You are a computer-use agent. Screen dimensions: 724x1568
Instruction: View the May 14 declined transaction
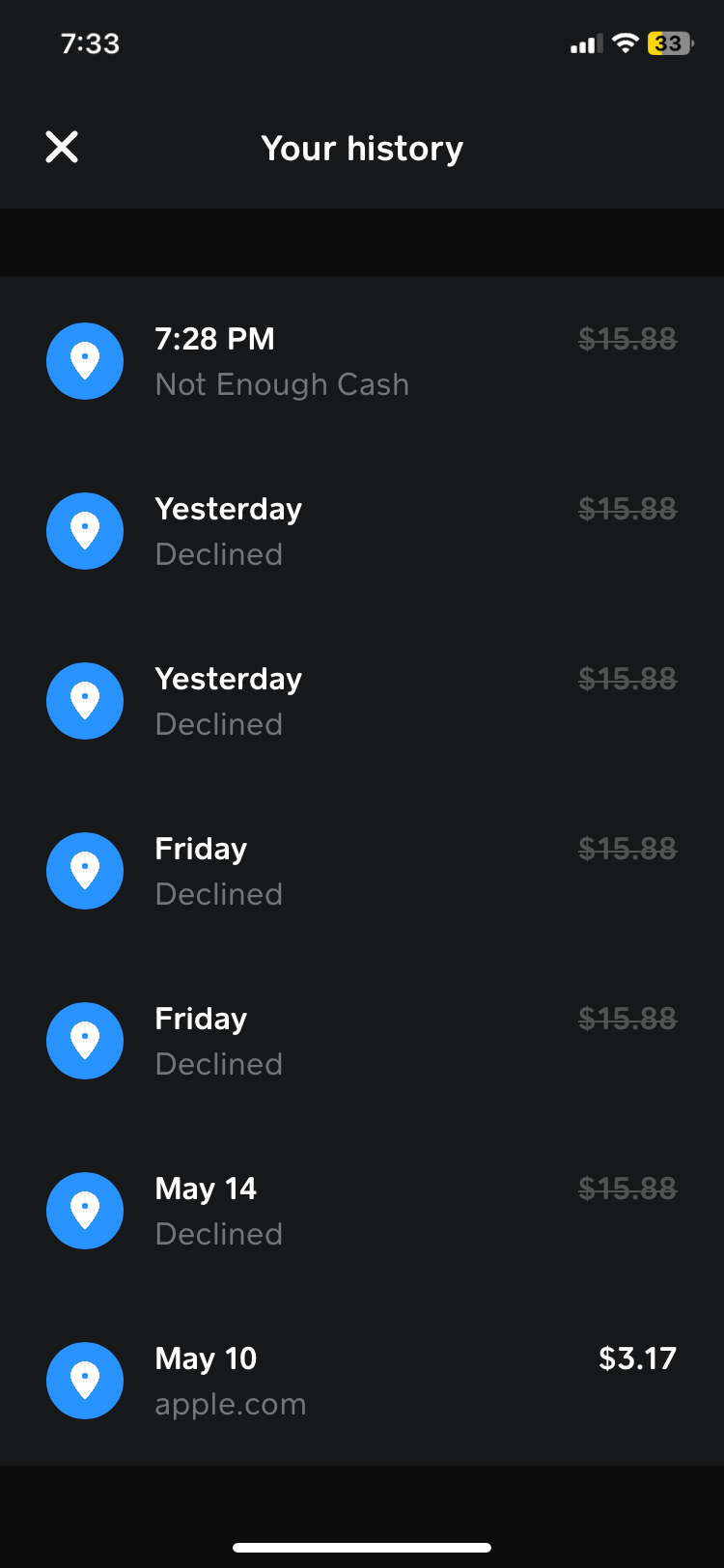(x=361, y=1211)
